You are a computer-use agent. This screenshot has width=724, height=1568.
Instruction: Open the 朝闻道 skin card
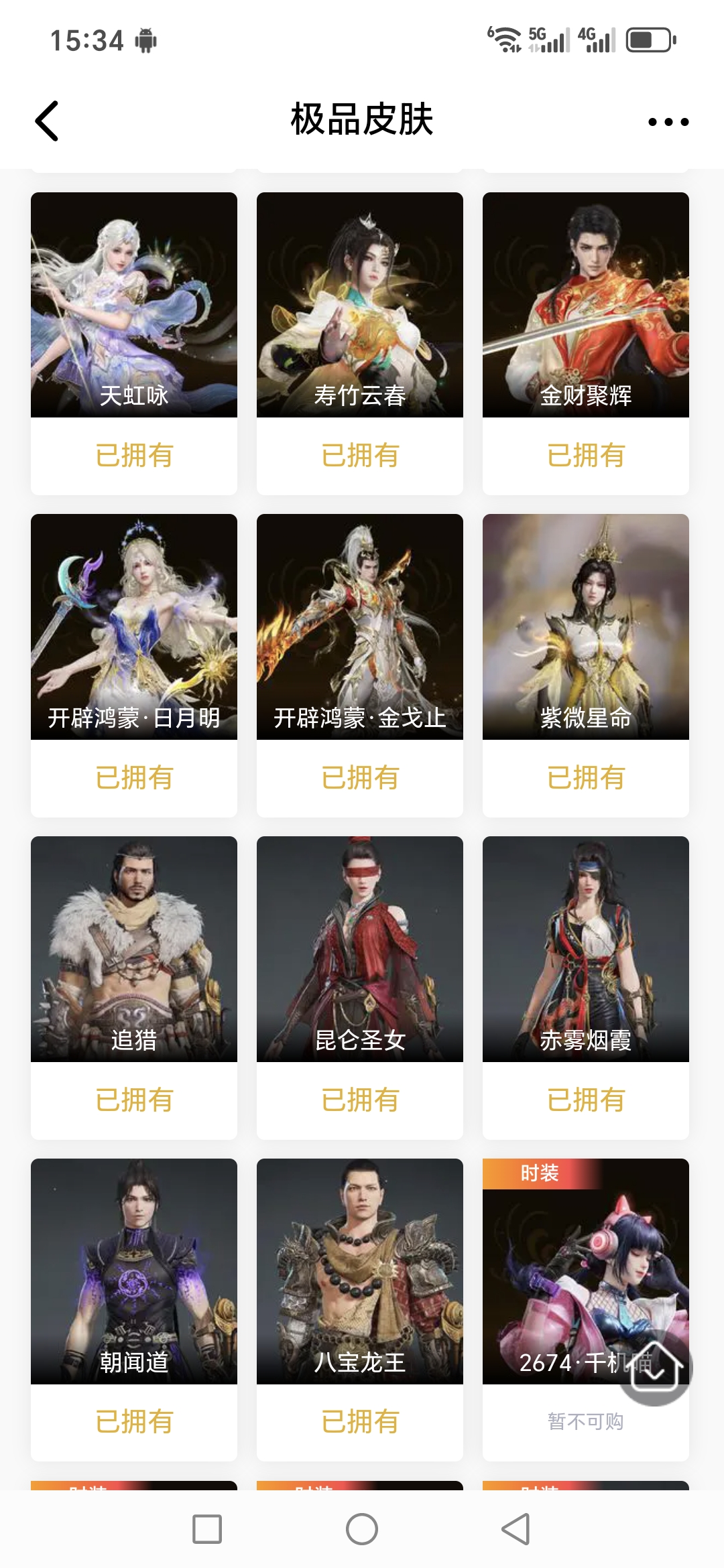(x=134, y=1271)
